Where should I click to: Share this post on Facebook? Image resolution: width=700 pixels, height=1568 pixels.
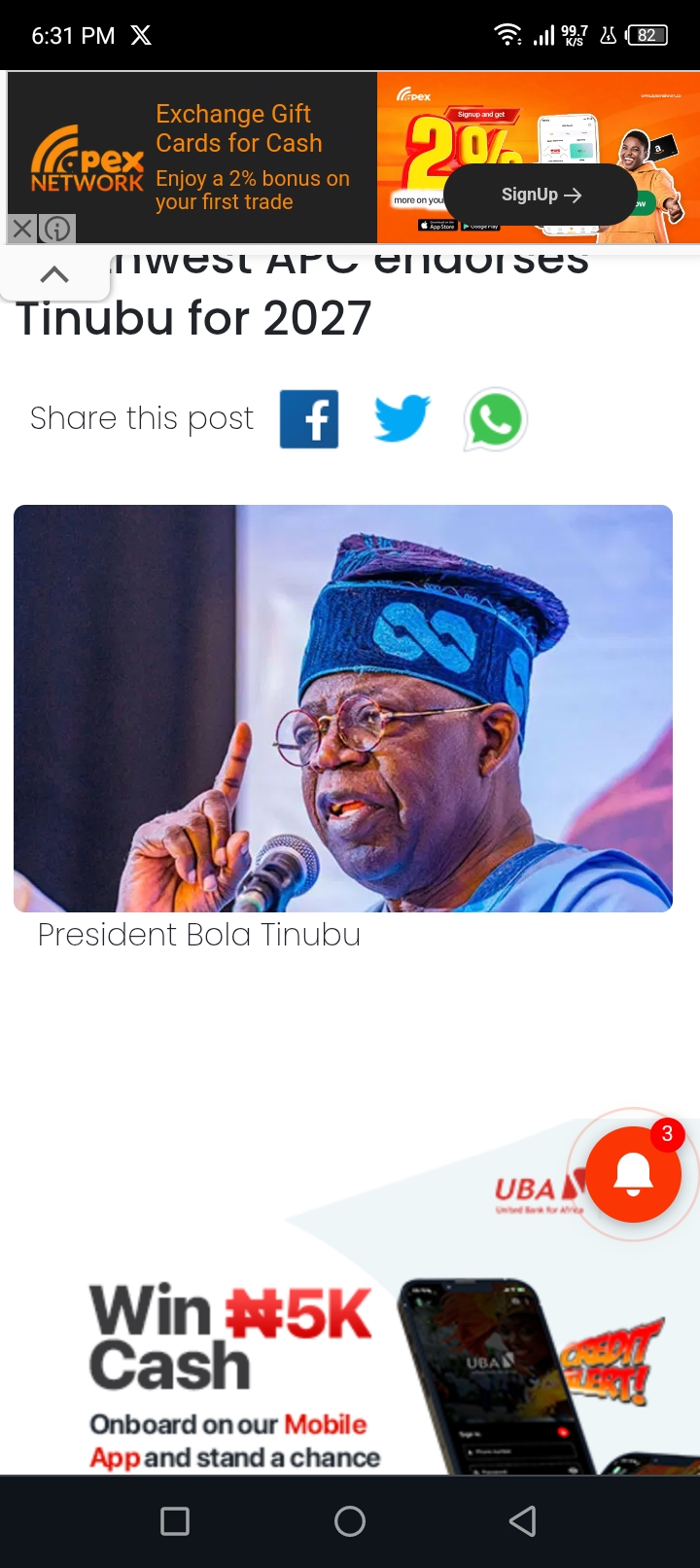(309, 419)
